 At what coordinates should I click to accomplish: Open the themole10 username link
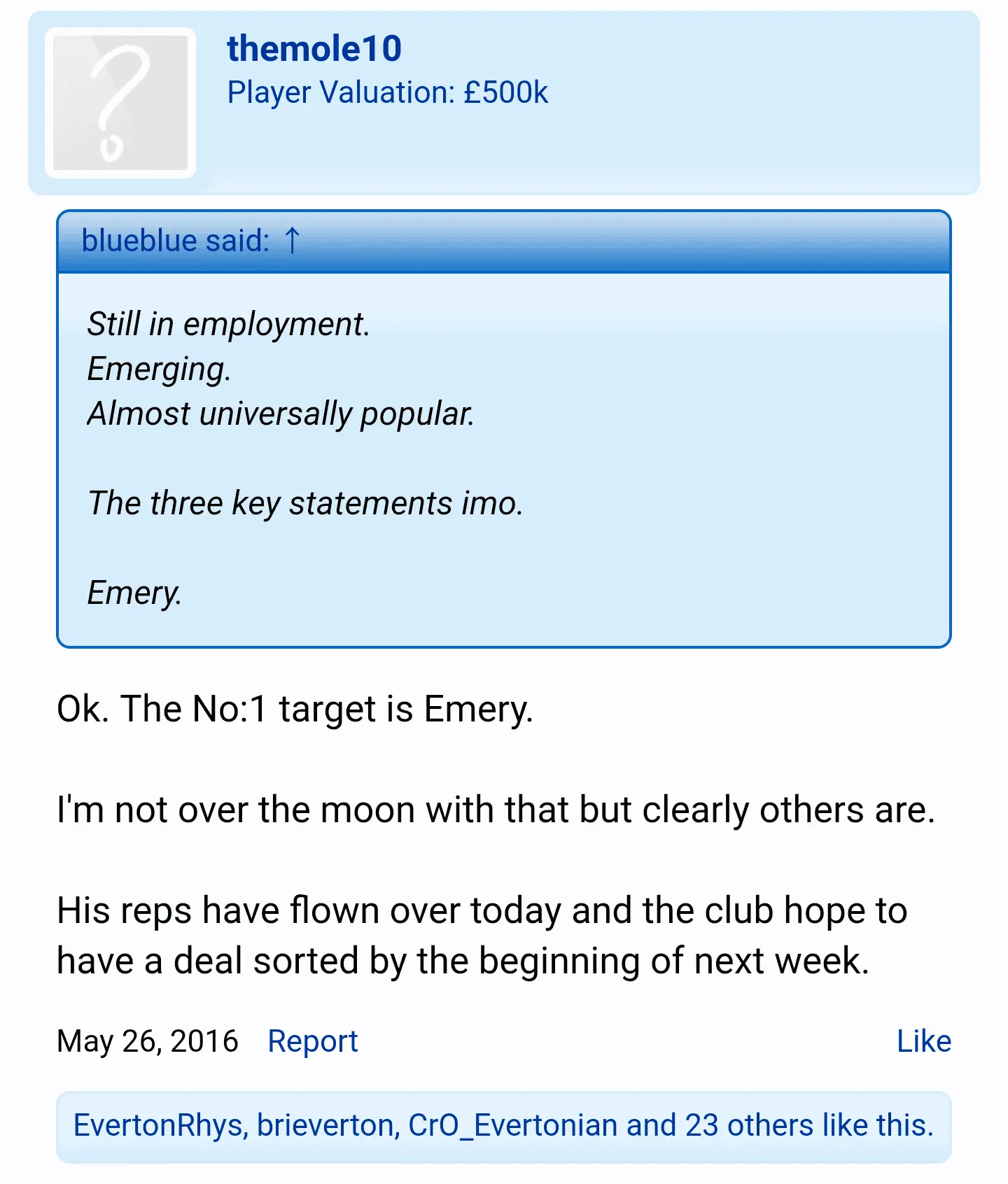[x=314, y=49]
